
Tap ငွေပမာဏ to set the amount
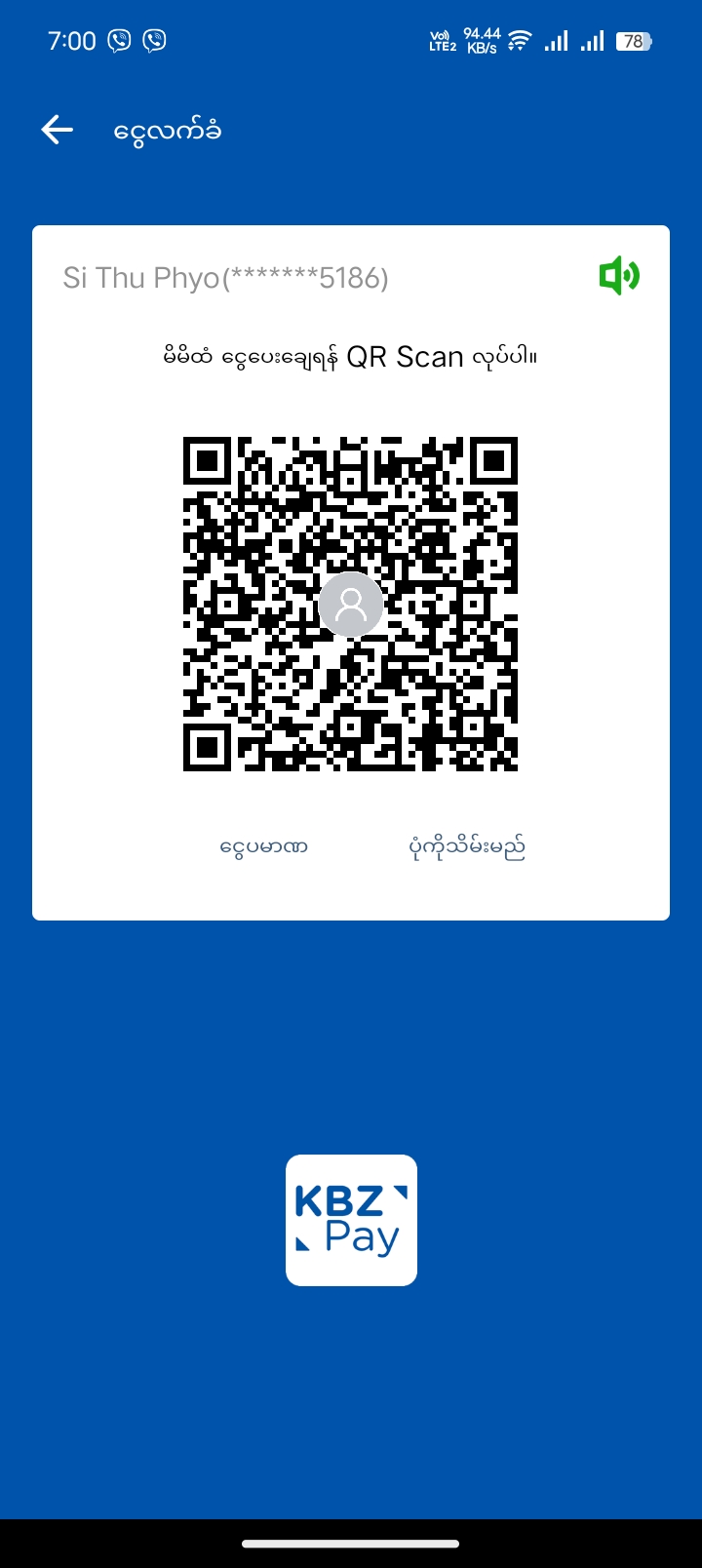(x=263, y=846)
